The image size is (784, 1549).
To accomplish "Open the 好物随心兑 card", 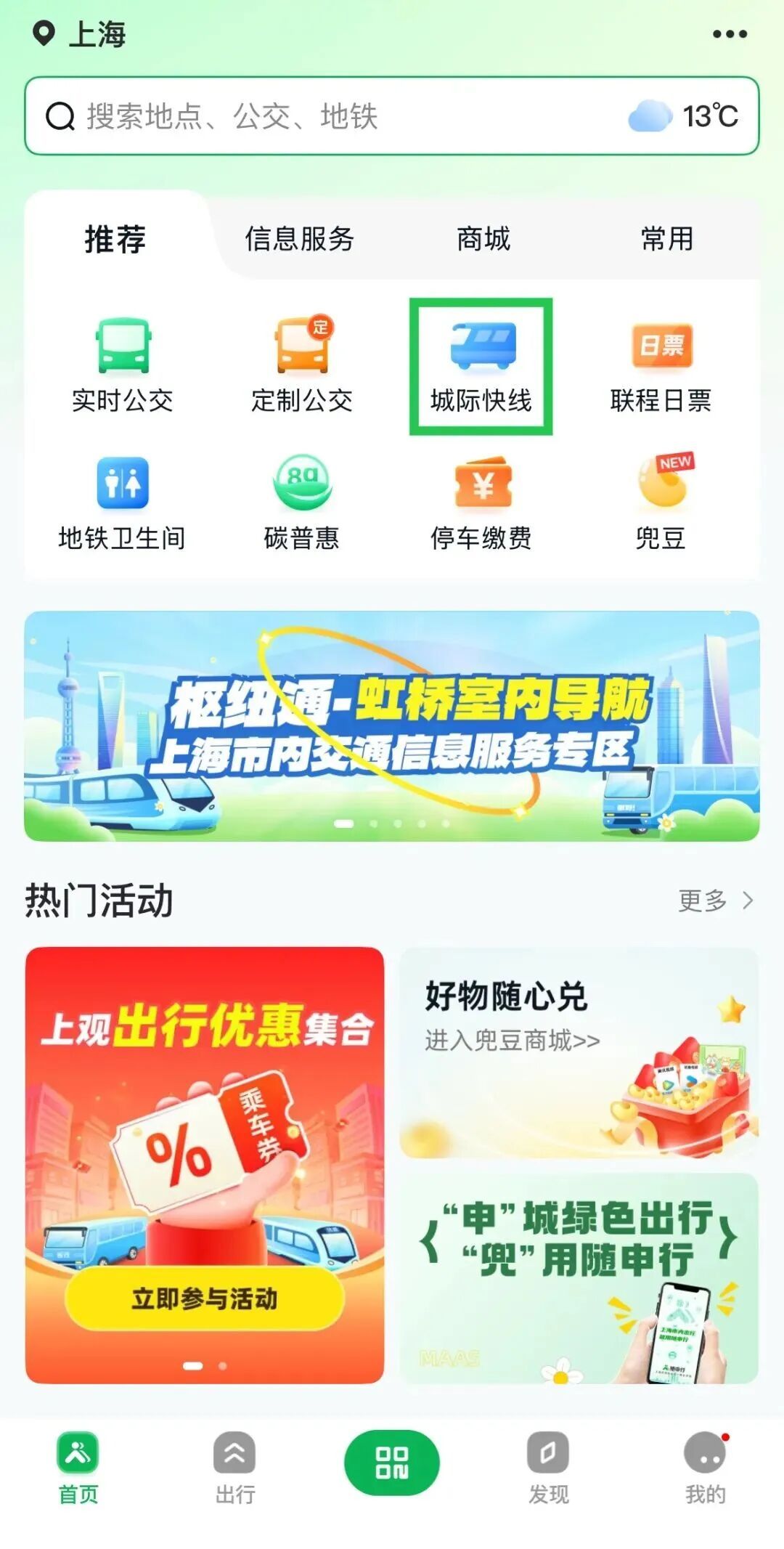I will click(579, 1052).
